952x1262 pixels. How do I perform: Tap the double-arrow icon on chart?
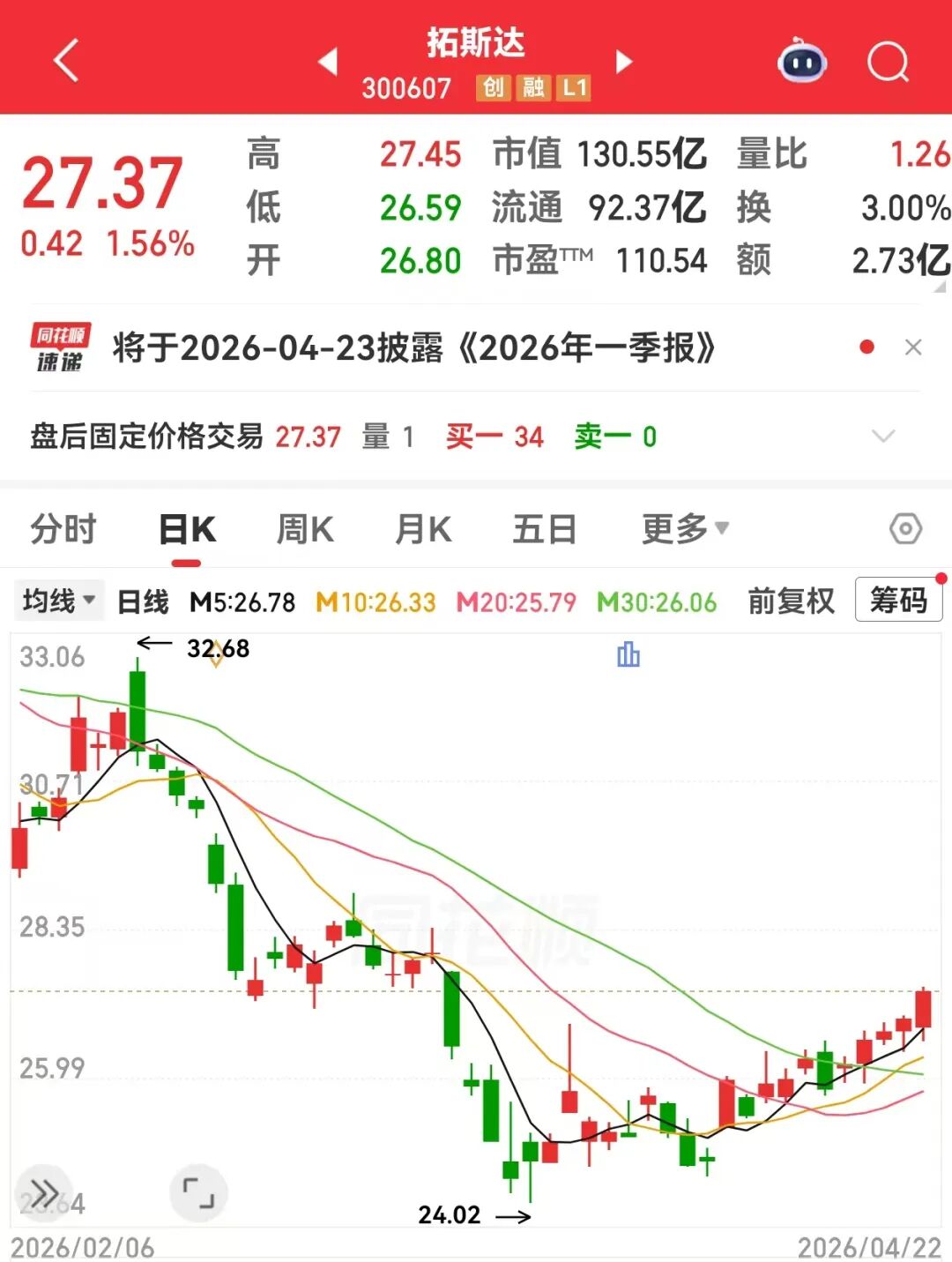pyautogui.click(x=44, y=1192)
